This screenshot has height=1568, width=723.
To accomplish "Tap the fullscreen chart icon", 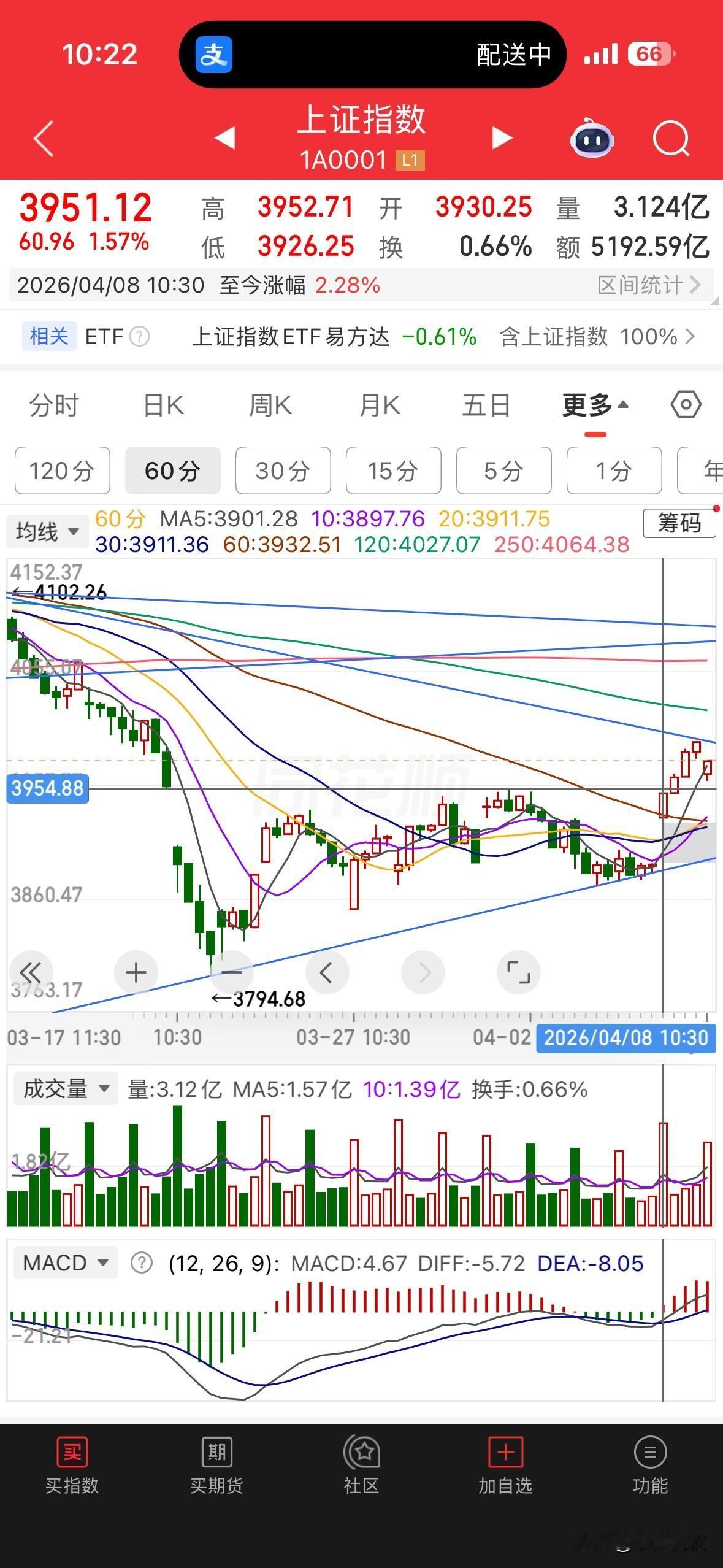I will coord(518,972).
